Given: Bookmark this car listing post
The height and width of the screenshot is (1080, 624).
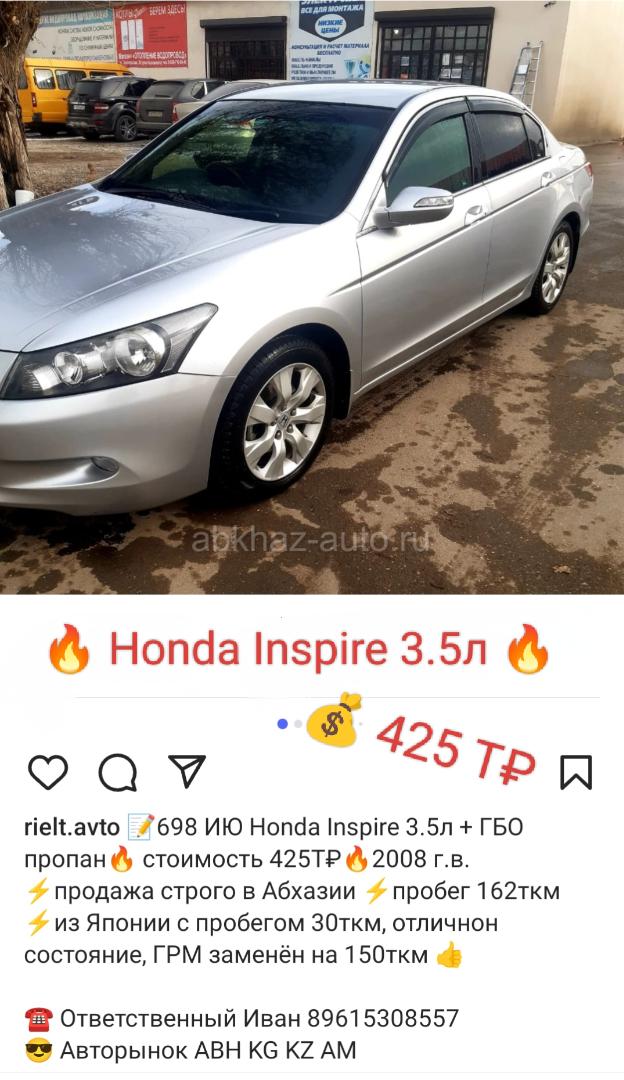Looking at the screenshot, I should tap(576, 772).
